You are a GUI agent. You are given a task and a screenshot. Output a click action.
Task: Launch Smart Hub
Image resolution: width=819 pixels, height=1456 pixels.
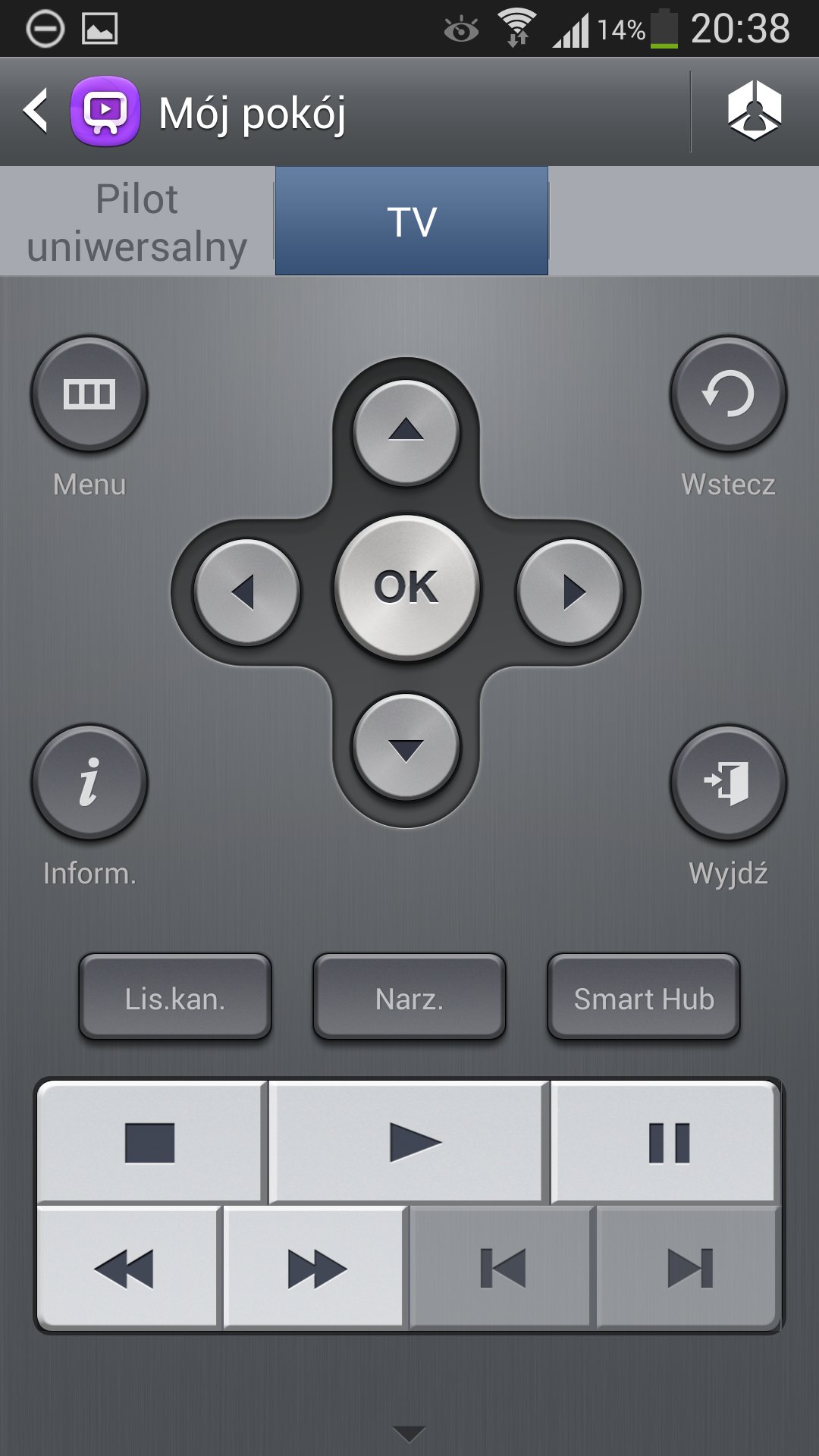coord(644,998)
